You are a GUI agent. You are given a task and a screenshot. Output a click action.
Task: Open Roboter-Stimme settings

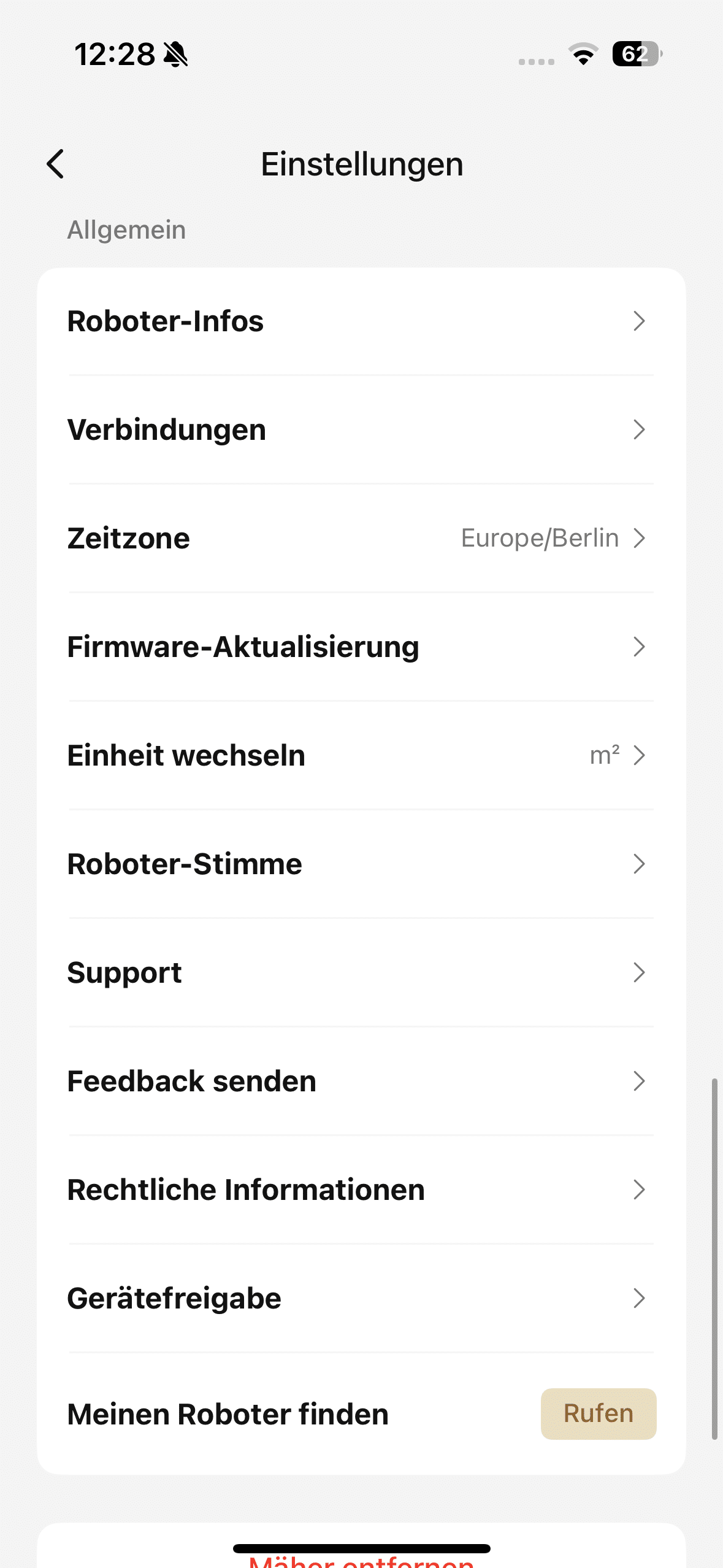361,864
